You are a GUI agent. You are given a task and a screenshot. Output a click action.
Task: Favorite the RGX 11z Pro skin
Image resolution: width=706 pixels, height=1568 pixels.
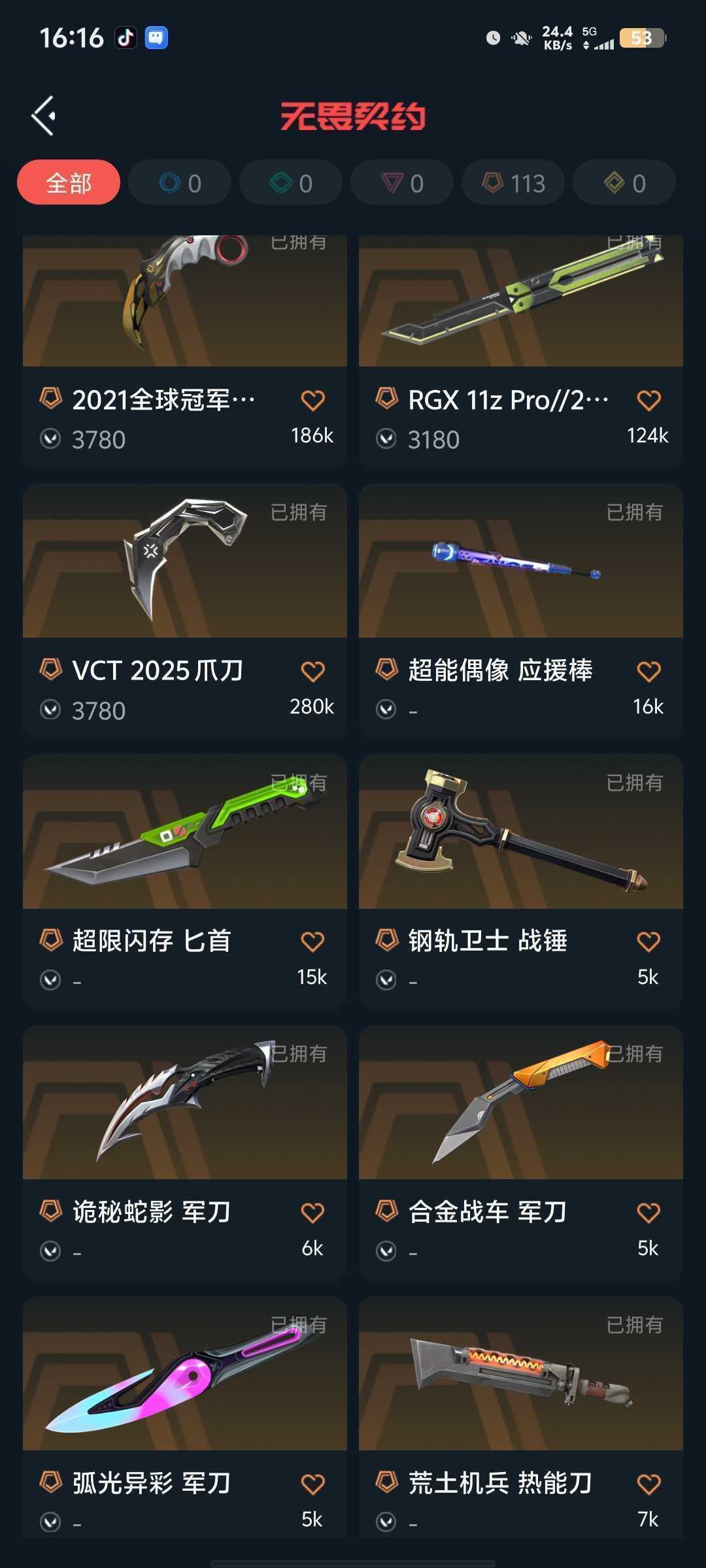pyautogui.click(x=648, y=400)
